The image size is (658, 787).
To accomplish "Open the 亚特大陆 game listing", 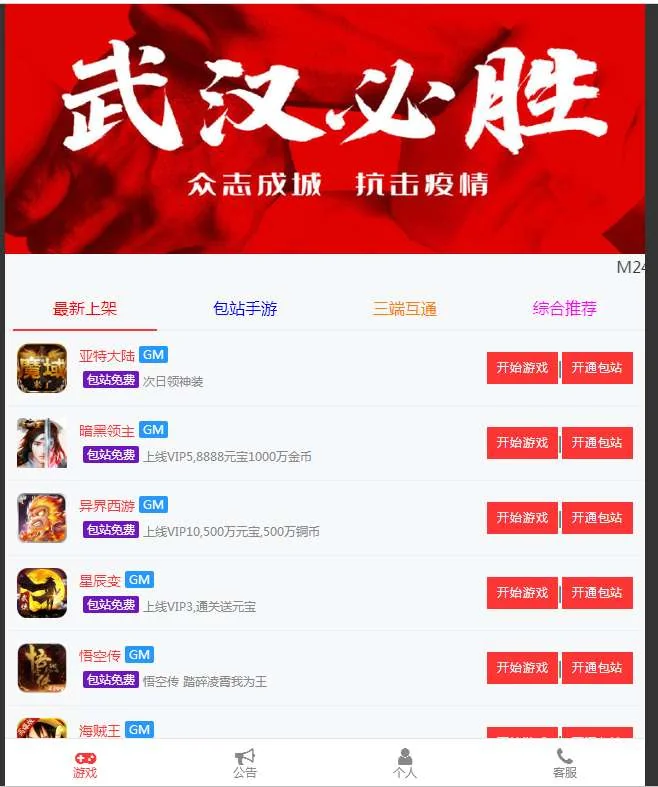I will coord(105,355).
